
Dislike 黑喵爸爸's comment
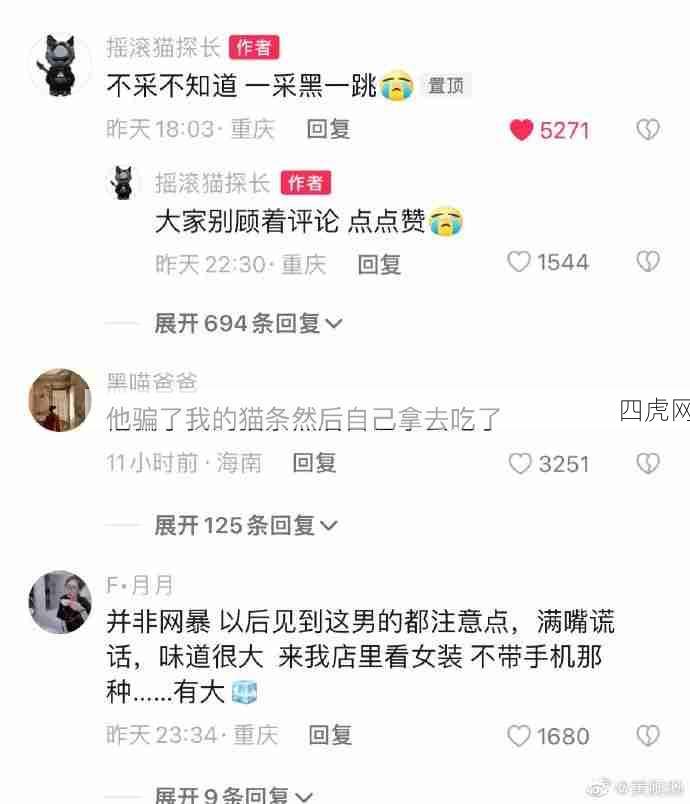tap(648, 464)
